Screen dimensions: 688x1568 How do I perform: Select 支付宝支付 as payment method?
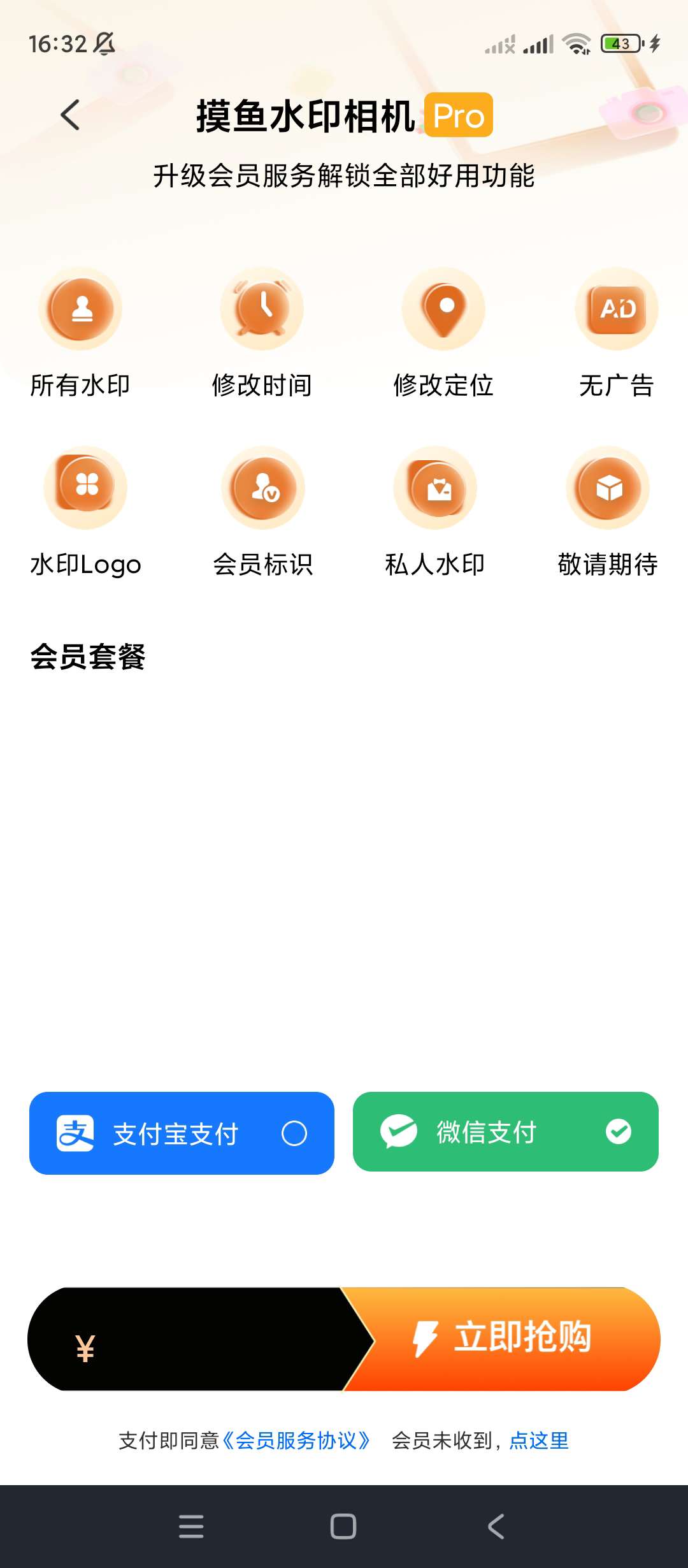tap(182, 1133)
